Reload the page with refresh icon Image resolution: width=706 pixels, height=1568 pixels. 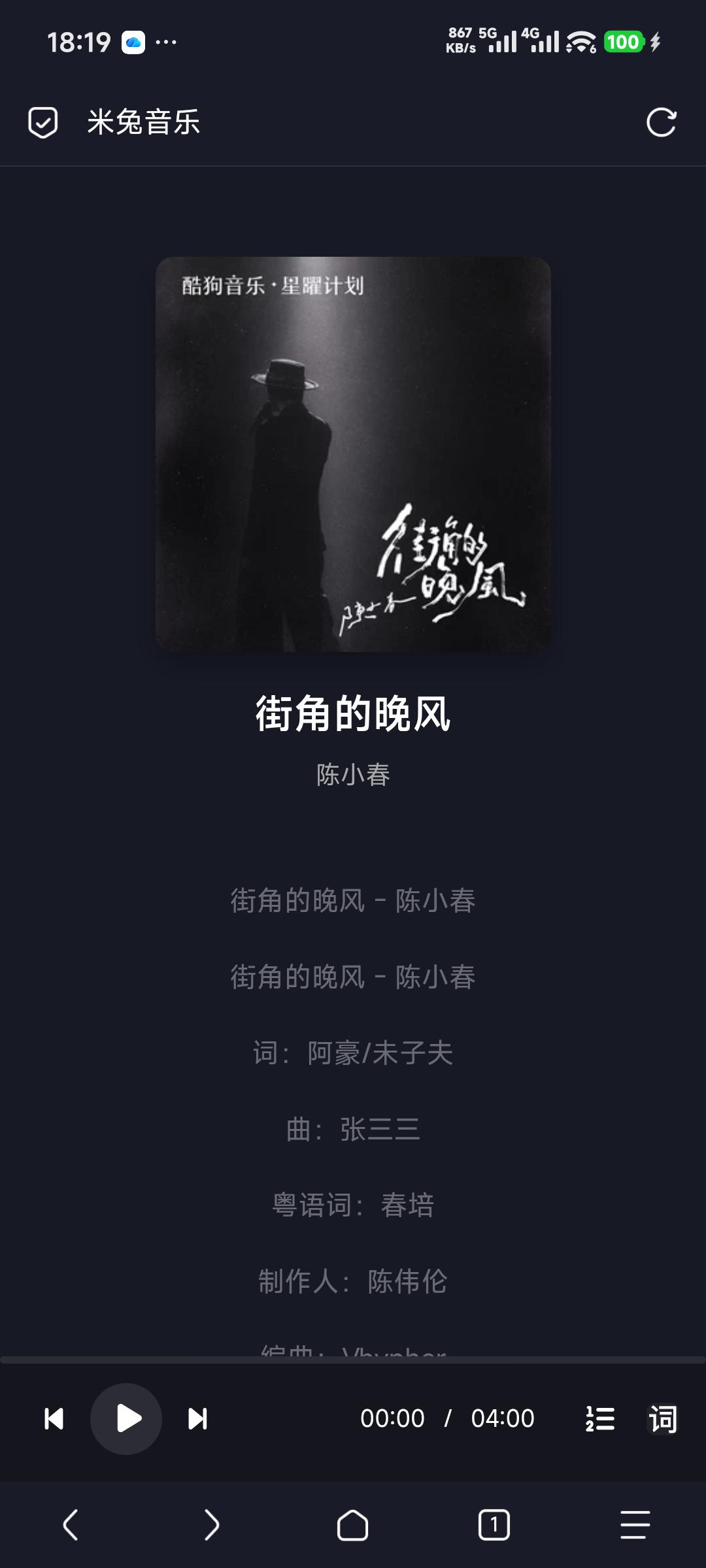coord(661,122)
